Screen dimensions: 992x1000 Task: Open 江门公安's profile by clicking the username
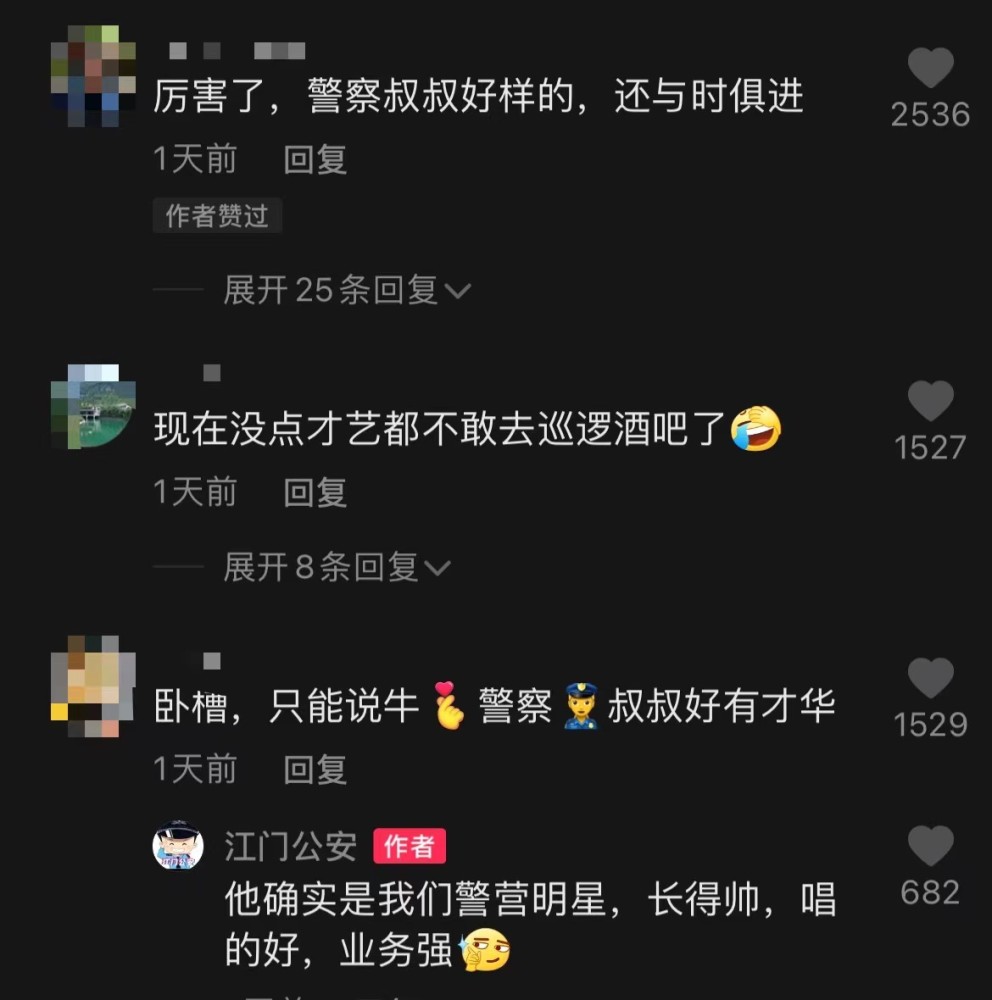point(289,845)
